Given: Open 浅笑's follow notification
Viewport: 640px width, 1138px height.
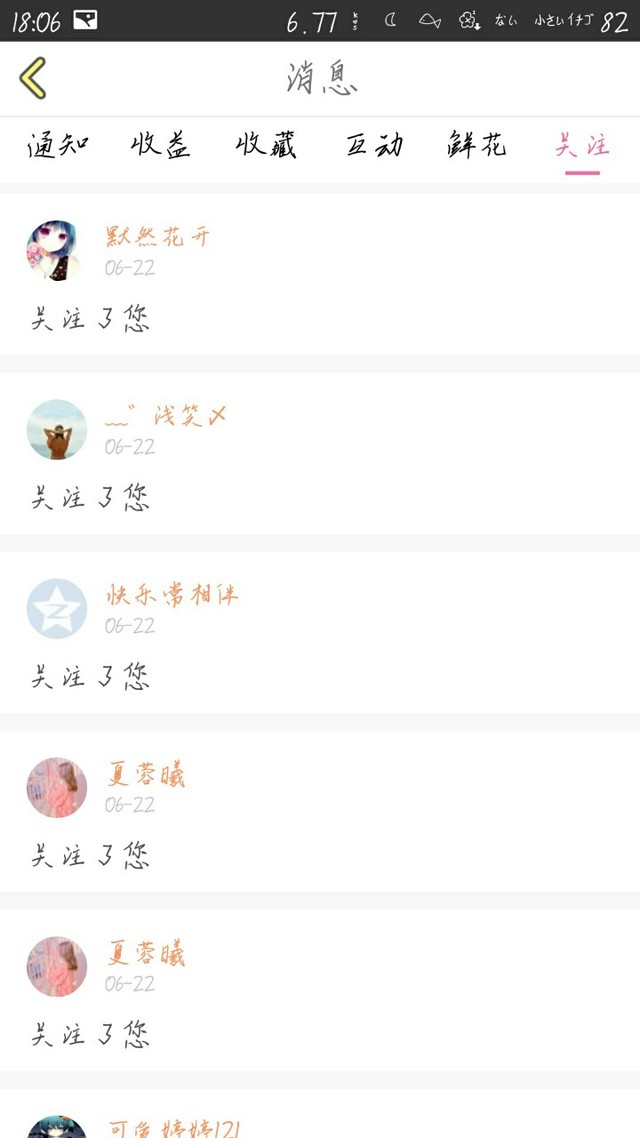Looking at the screenshot, I should point(320,454).
